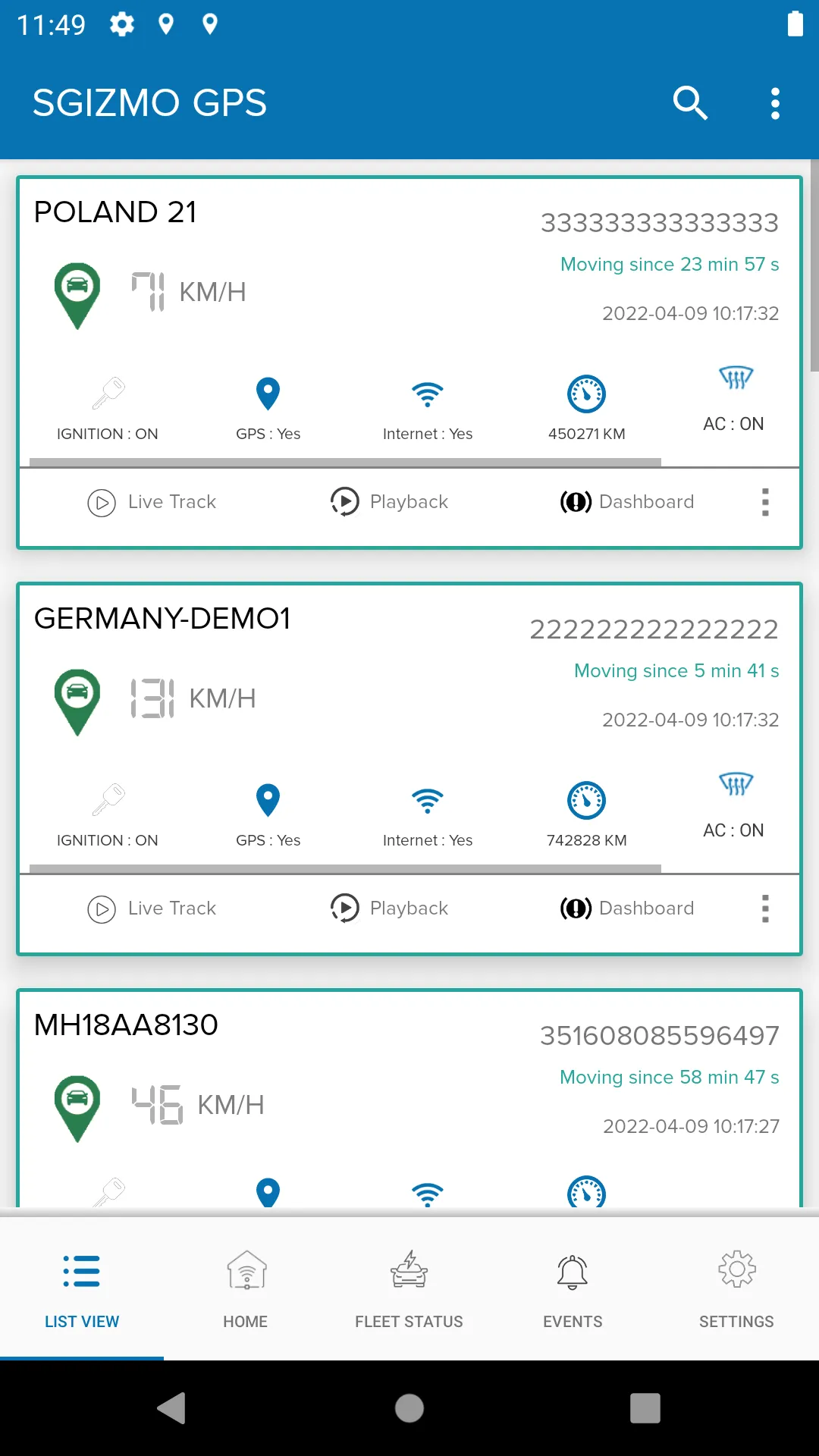Image resolution: width=819 pixels, height=1456 pixels.
Task: Start Live Track for POLAND 21
Action: pyautogui.click(x=152, y=502)
